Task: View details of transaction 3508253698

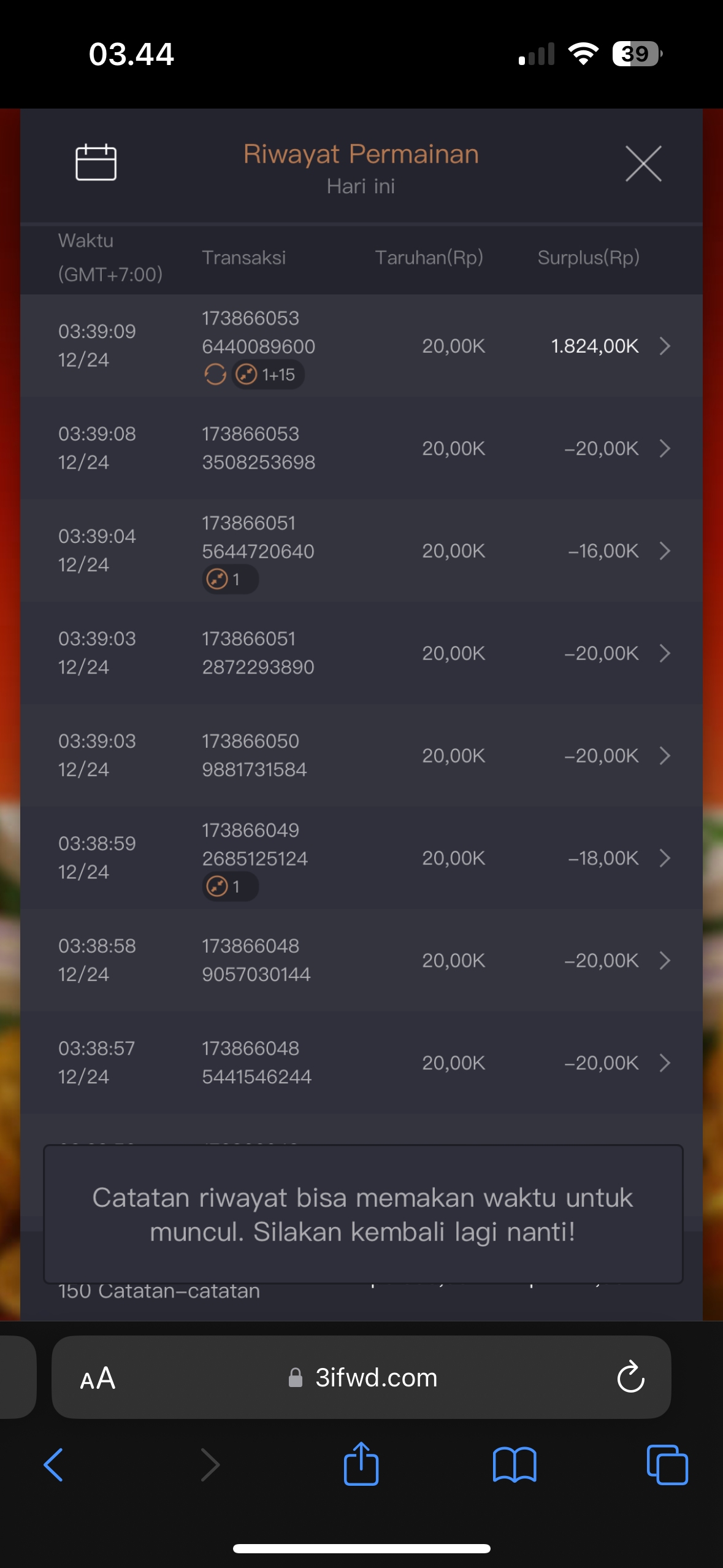Action: [x=665, y=448]
